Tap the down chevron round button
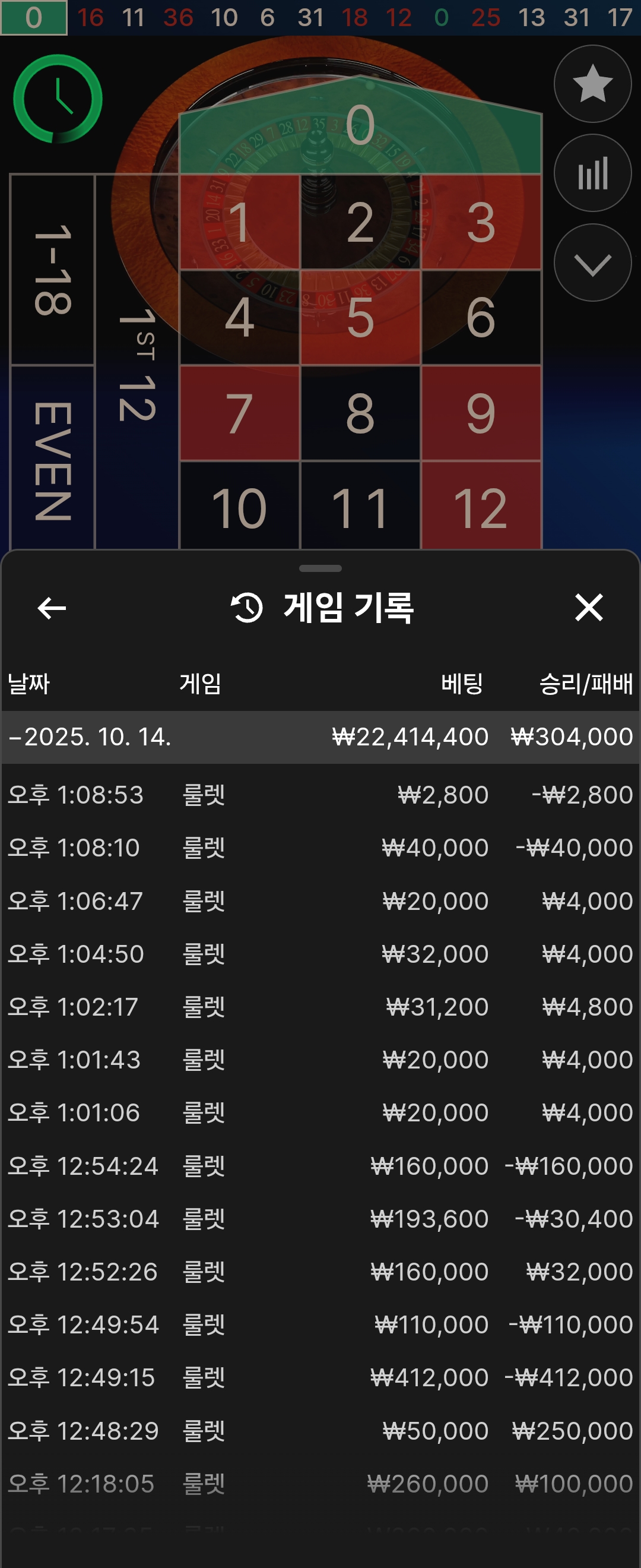The image size is (641, 1568). [592, 263]
